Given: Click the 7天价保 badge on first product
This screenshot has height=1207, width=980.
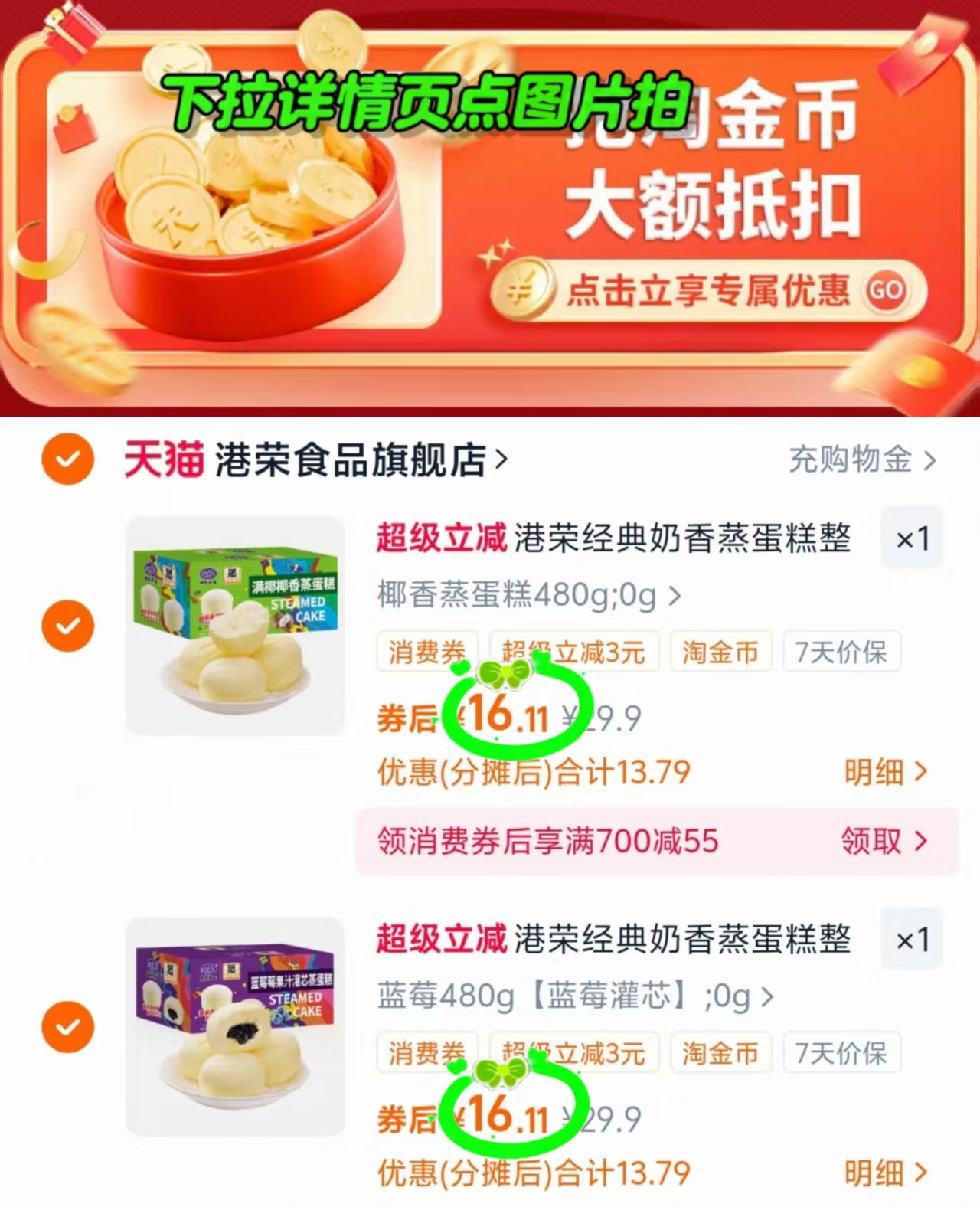Looking at the screenshot, I should click(x=841, y=652).
